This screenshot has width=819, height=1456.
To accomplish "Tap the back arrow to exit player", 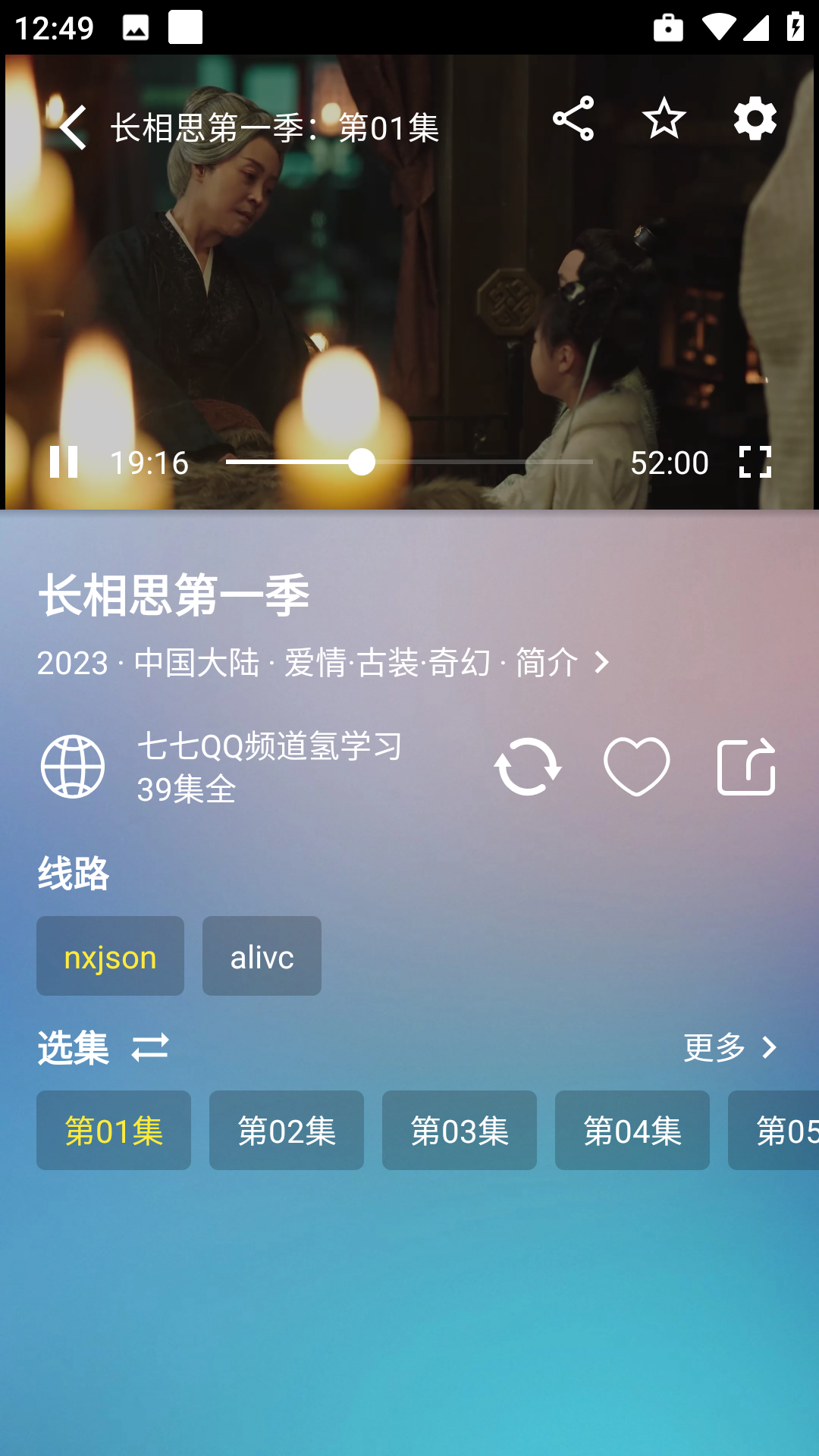I will coord(74,127).
